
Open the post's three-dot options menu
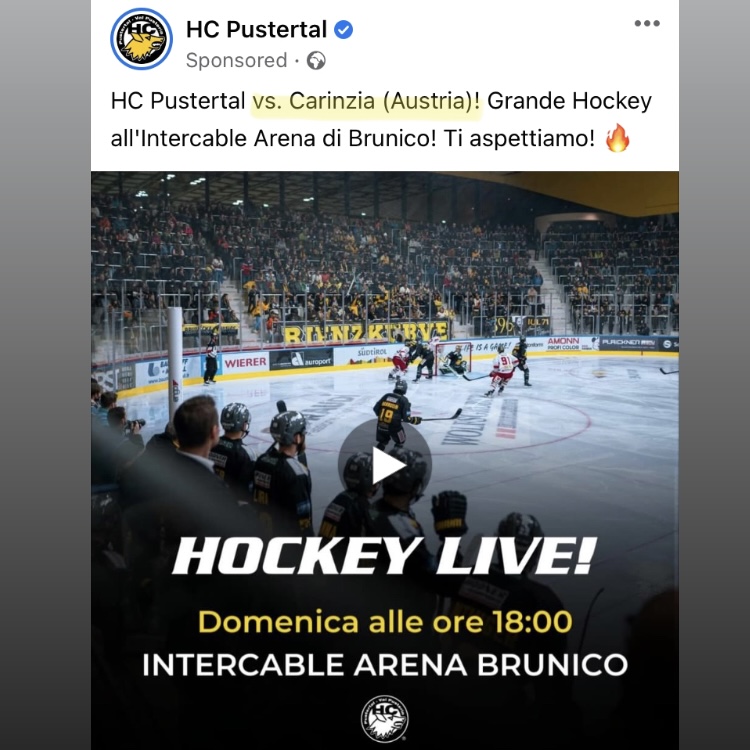click(x=647, y=24)
